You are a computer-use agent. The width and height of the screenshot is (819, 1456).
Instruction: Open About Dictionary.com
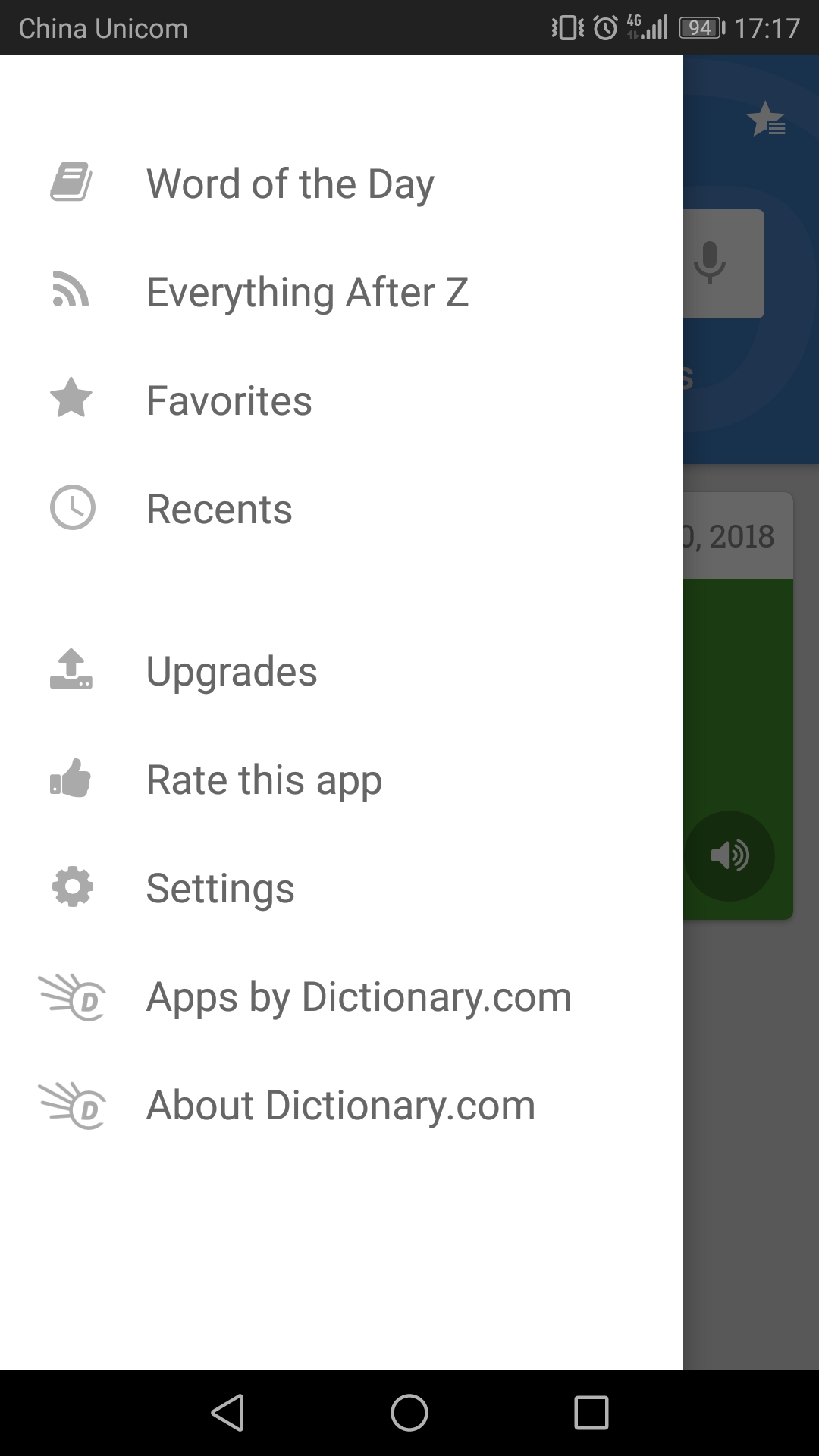340,1105
